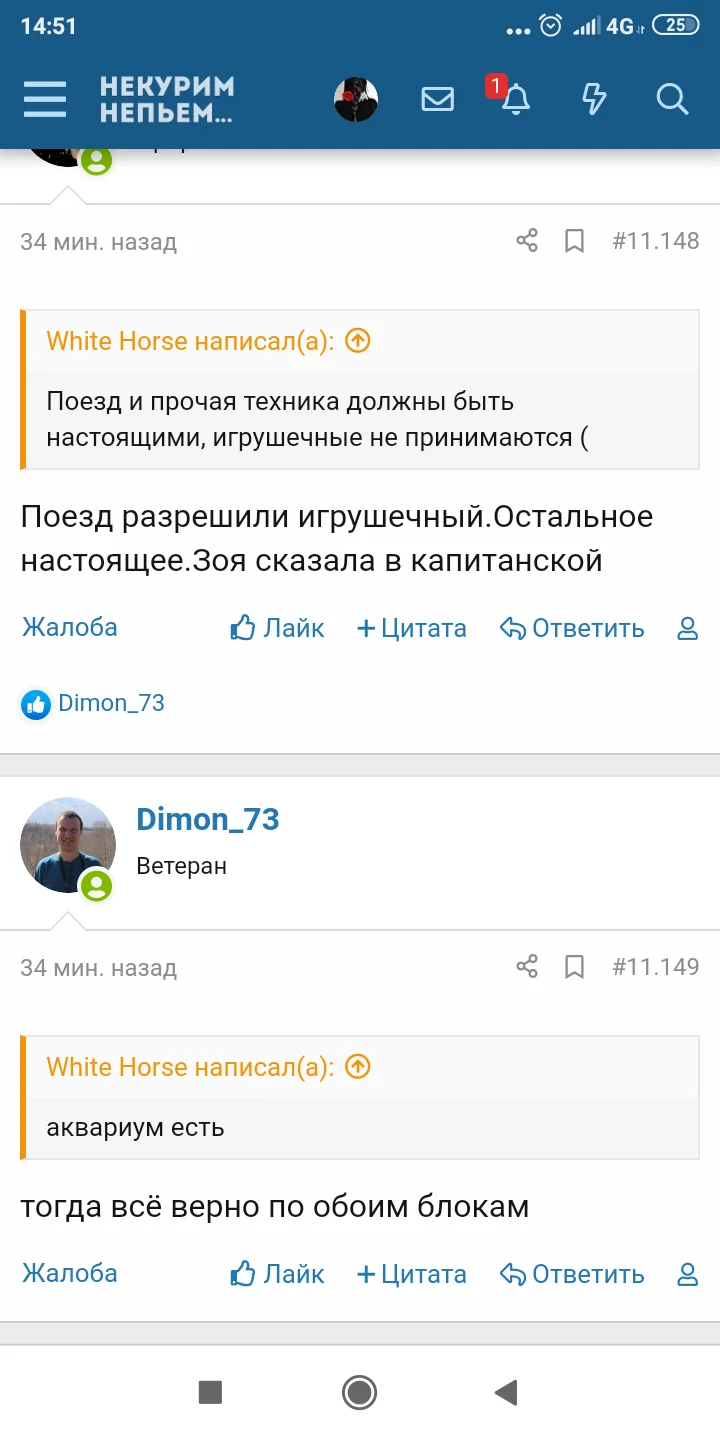Open Dimon_73's profile link

tap(208, 819)
